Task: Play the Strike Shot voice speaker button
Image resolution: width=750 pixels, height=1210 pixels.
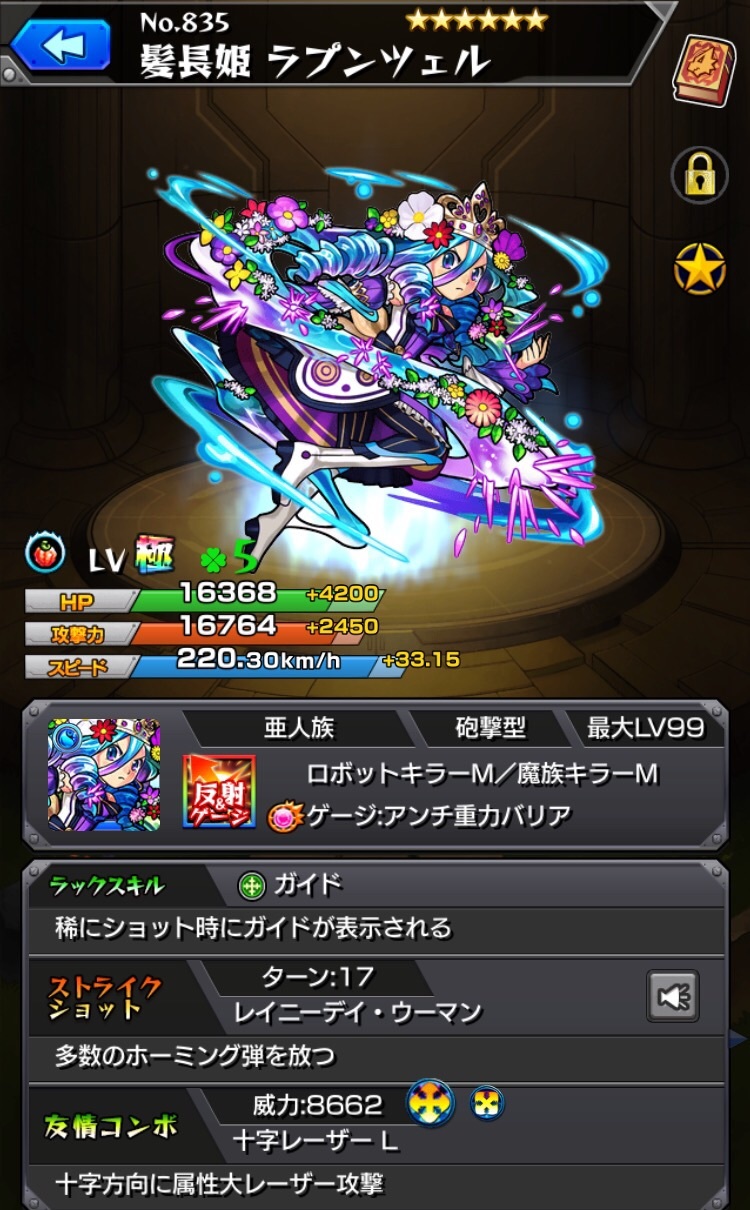Action: (673, 996)
